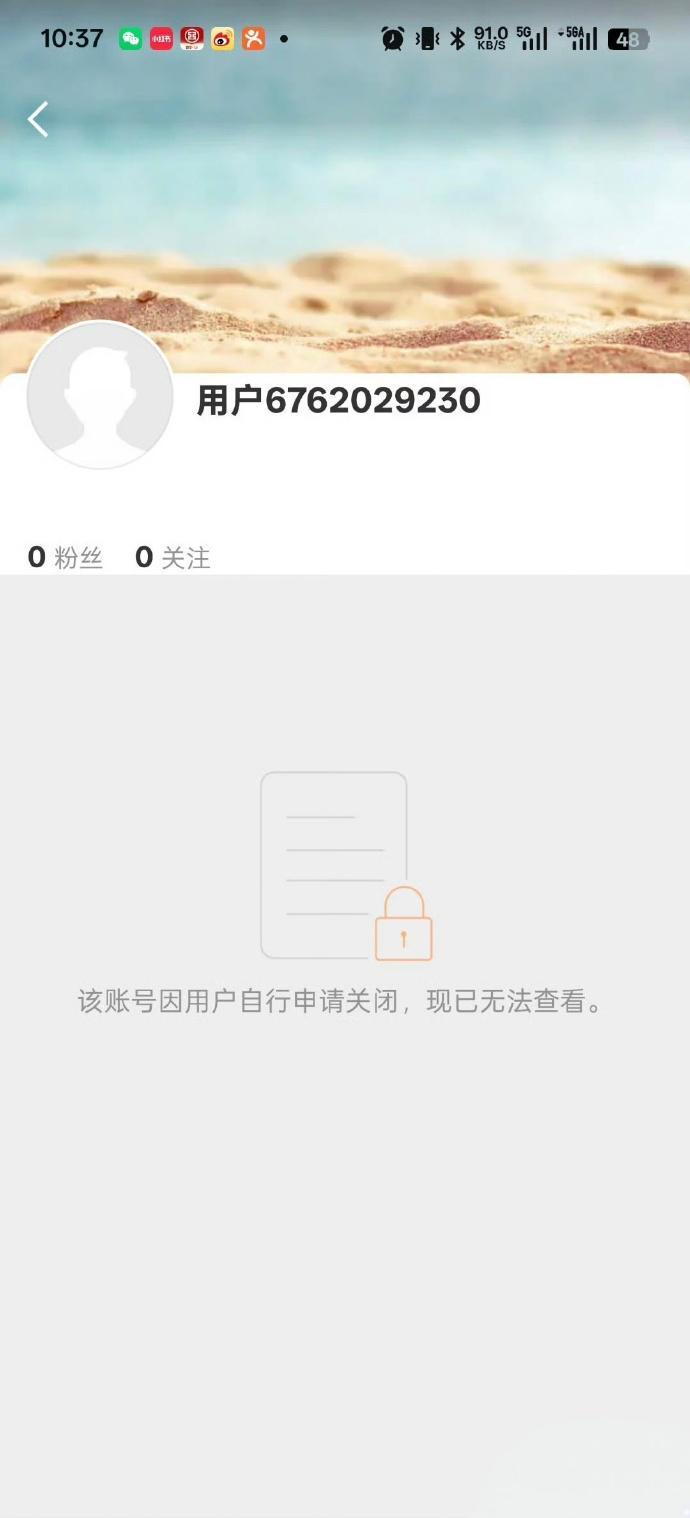Go back using the top-left arrow

(x=38, y=119)
